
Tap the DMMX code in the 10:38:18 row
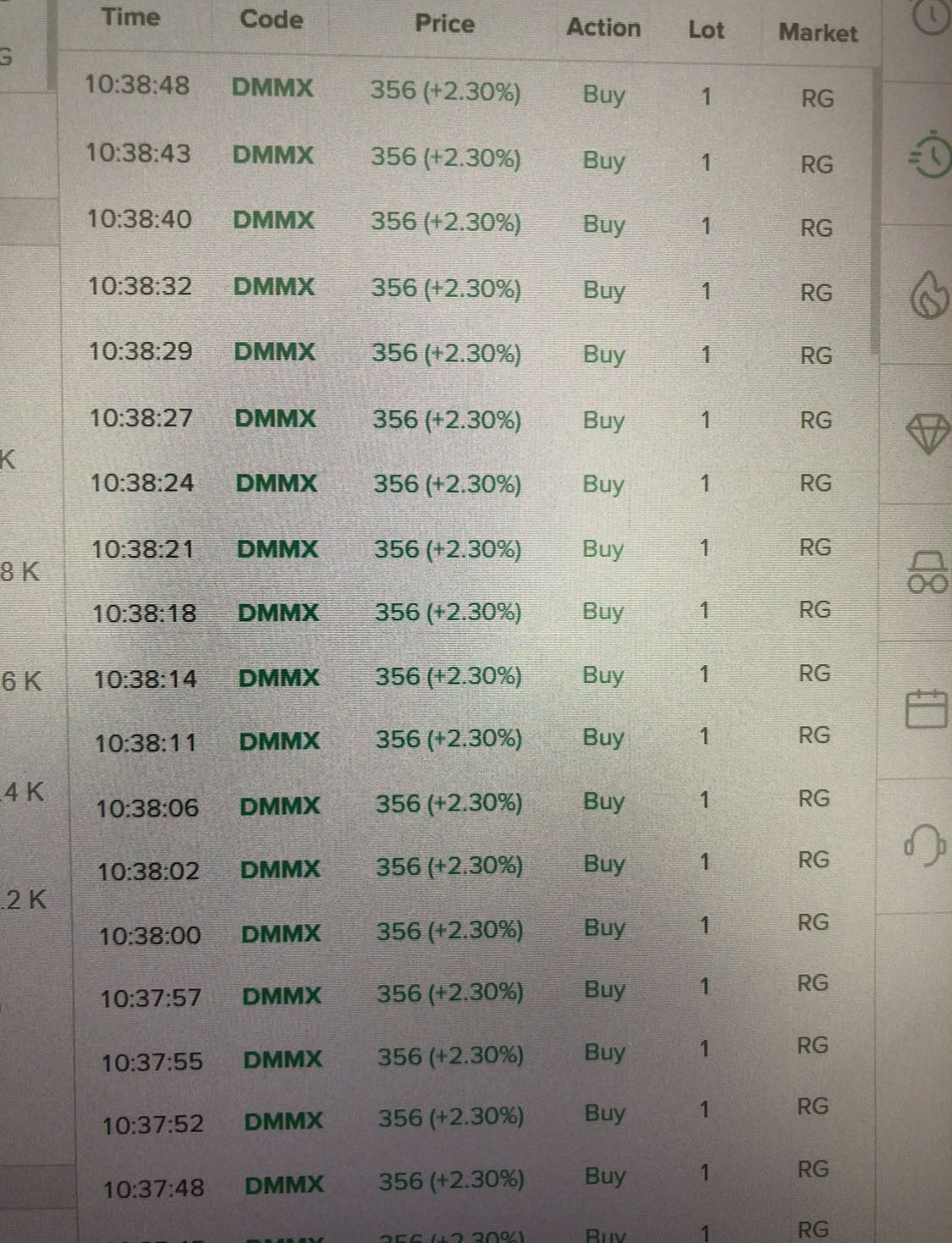[278, 613]
